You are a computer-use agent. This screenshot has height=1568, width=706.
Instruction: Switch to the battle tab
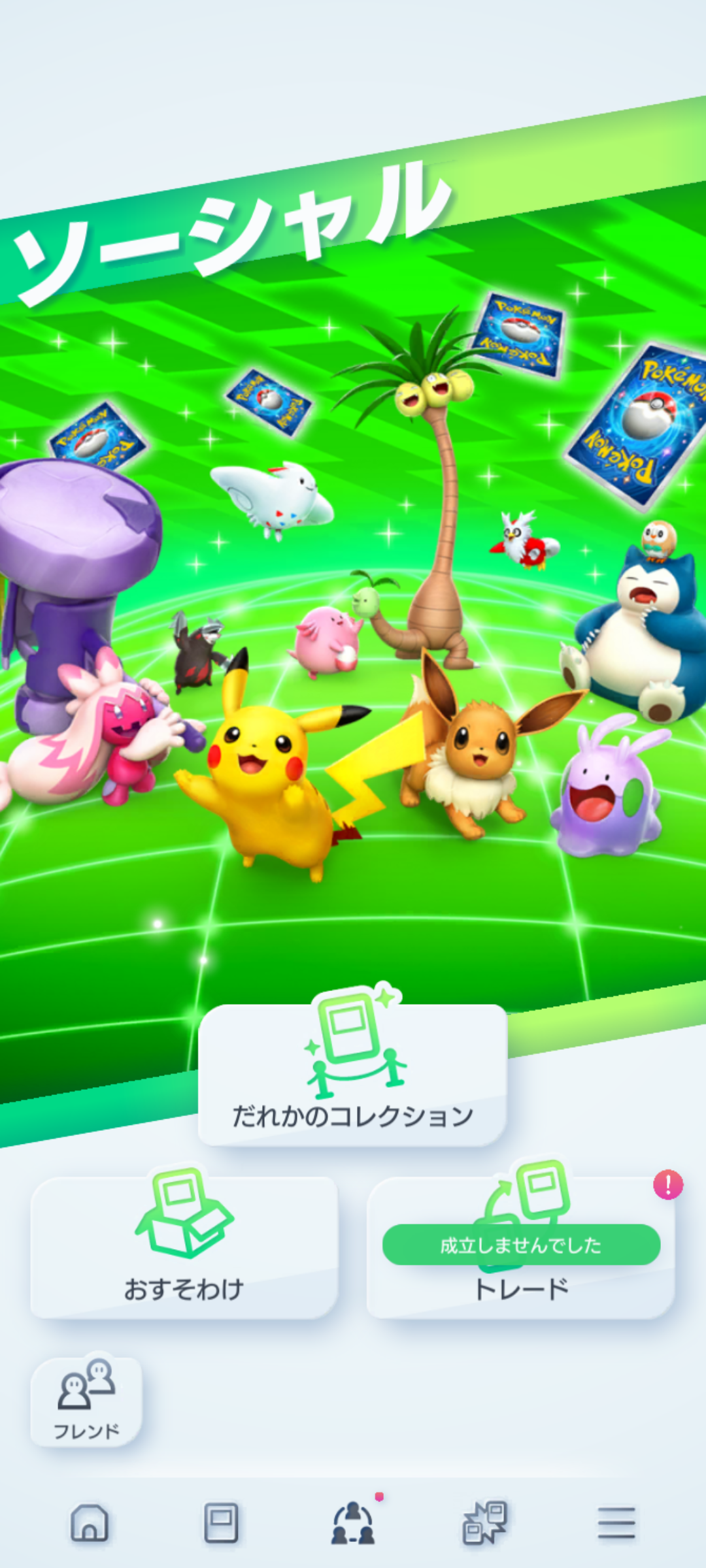tap(484, 1522)
